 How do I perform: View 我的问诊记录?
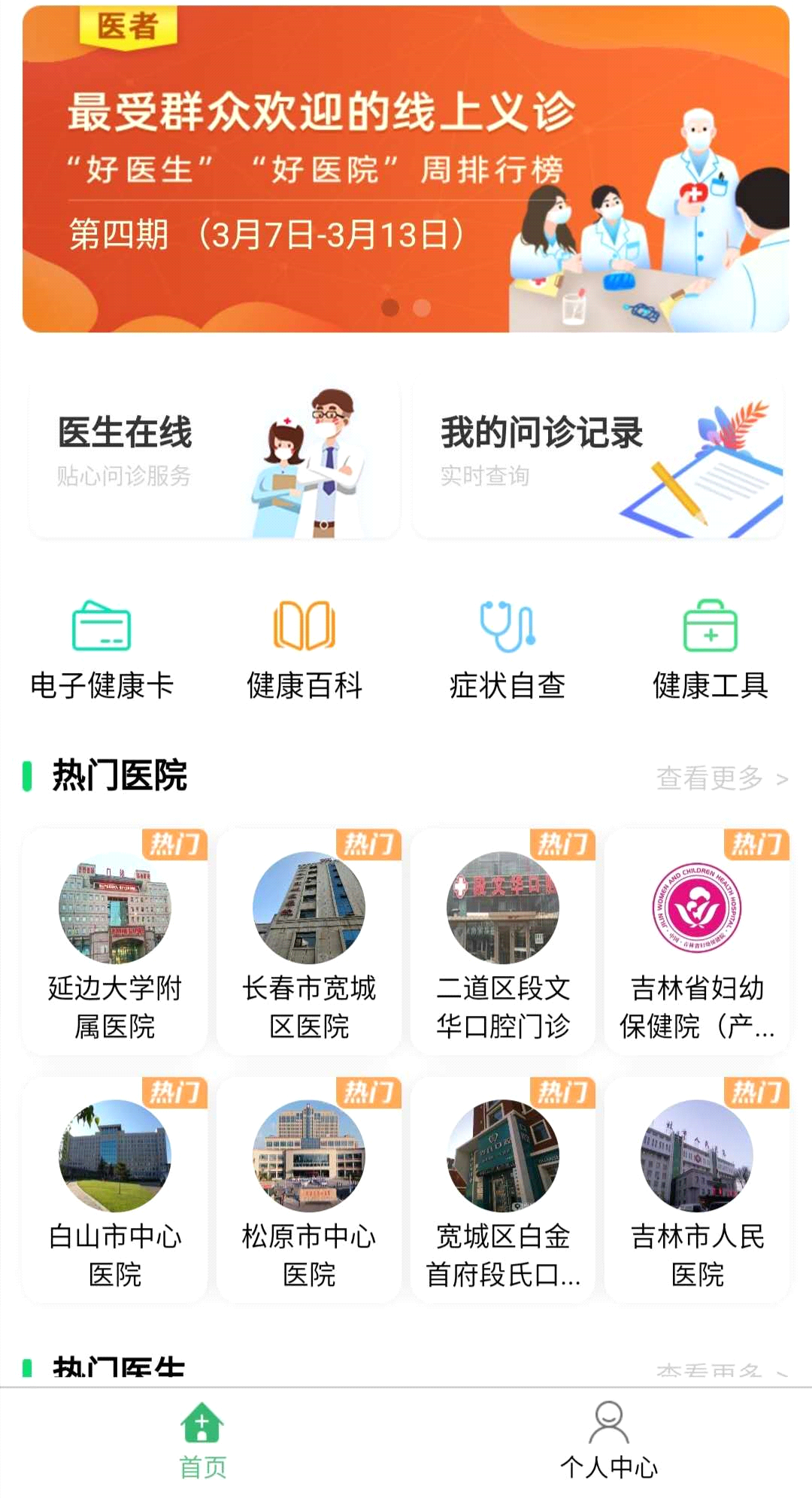(598, 458)
